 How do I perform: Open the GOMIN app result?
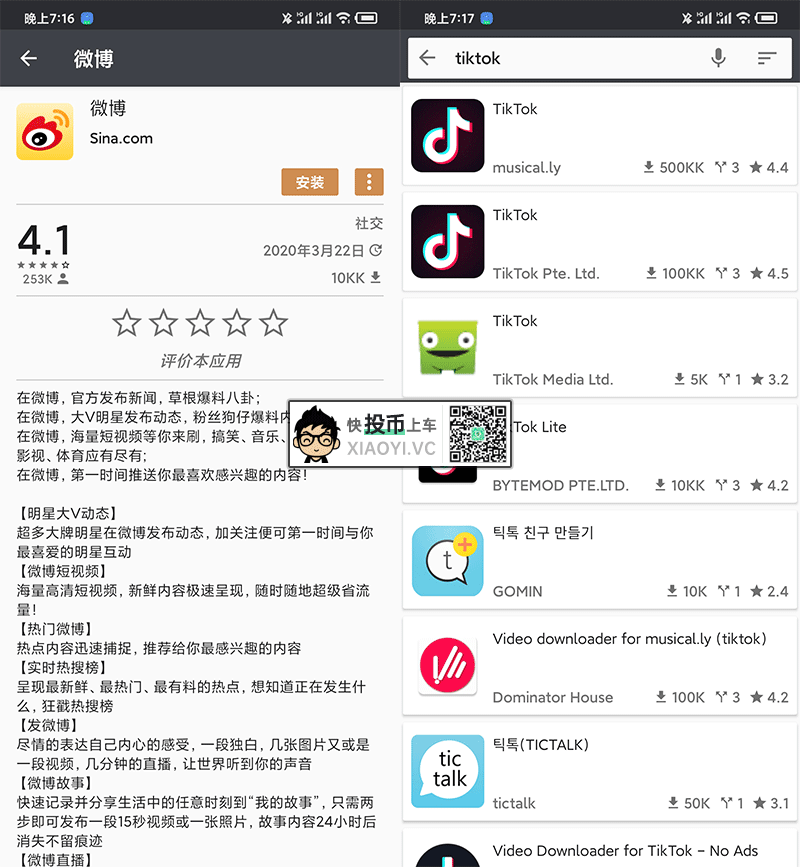point(600,561)
